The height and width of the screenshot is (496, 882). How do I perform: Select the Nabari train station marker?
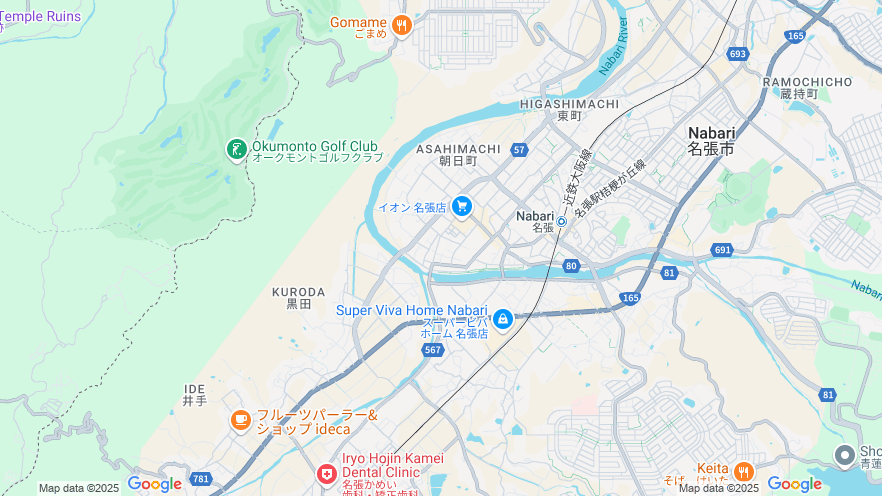point(562,221)
